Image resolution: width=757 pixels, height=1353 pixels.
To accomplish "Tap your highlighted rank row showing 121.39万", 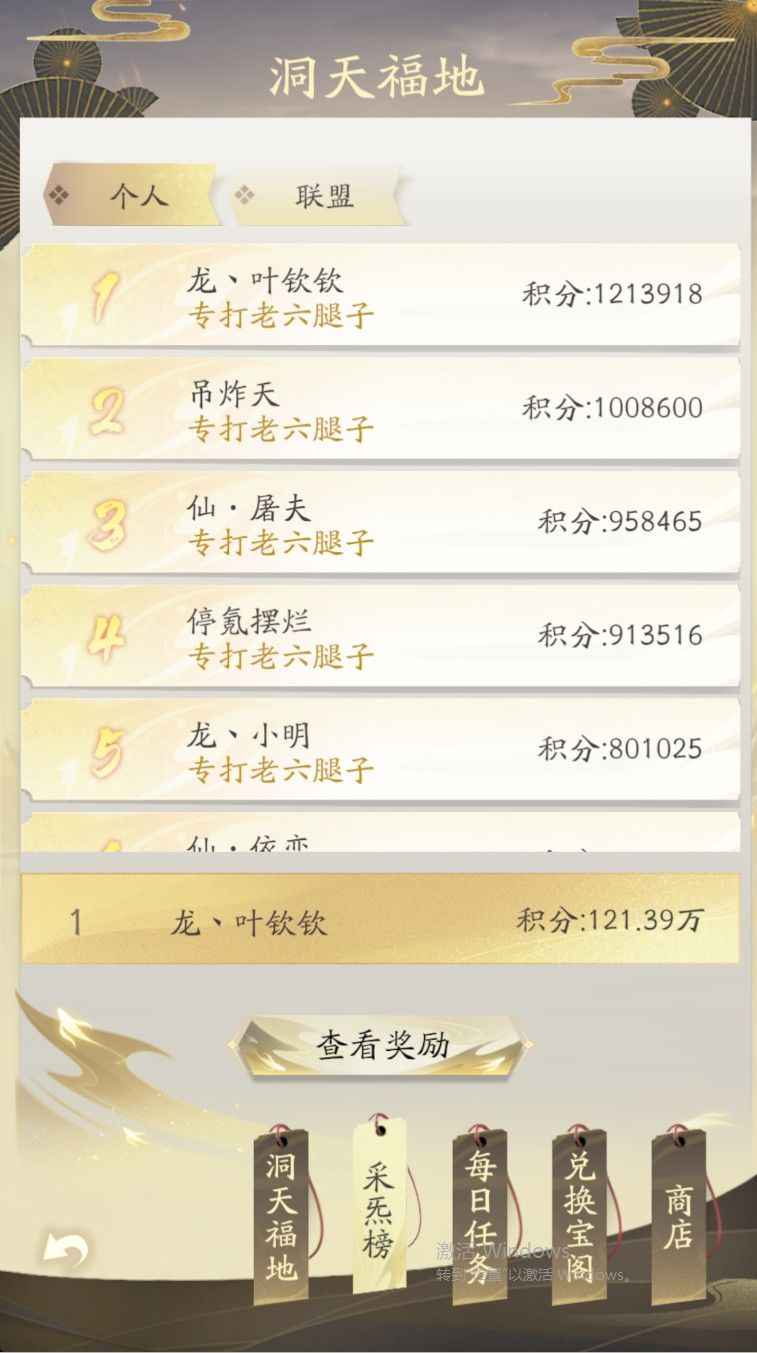I will pyautogui.click(x=378, y=921).
